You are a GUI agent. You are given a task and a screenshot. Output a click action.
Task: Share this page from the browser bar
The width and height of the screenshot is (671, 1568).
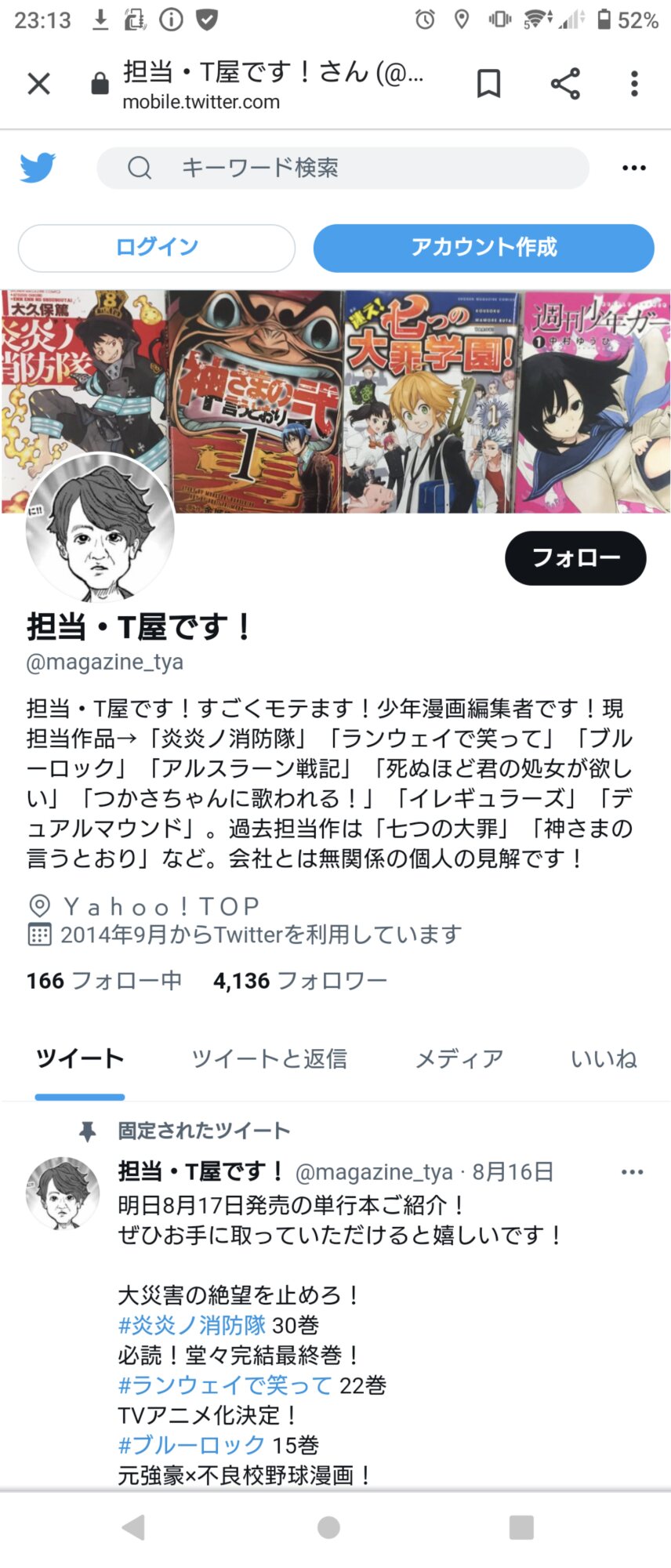pos(564,83)
